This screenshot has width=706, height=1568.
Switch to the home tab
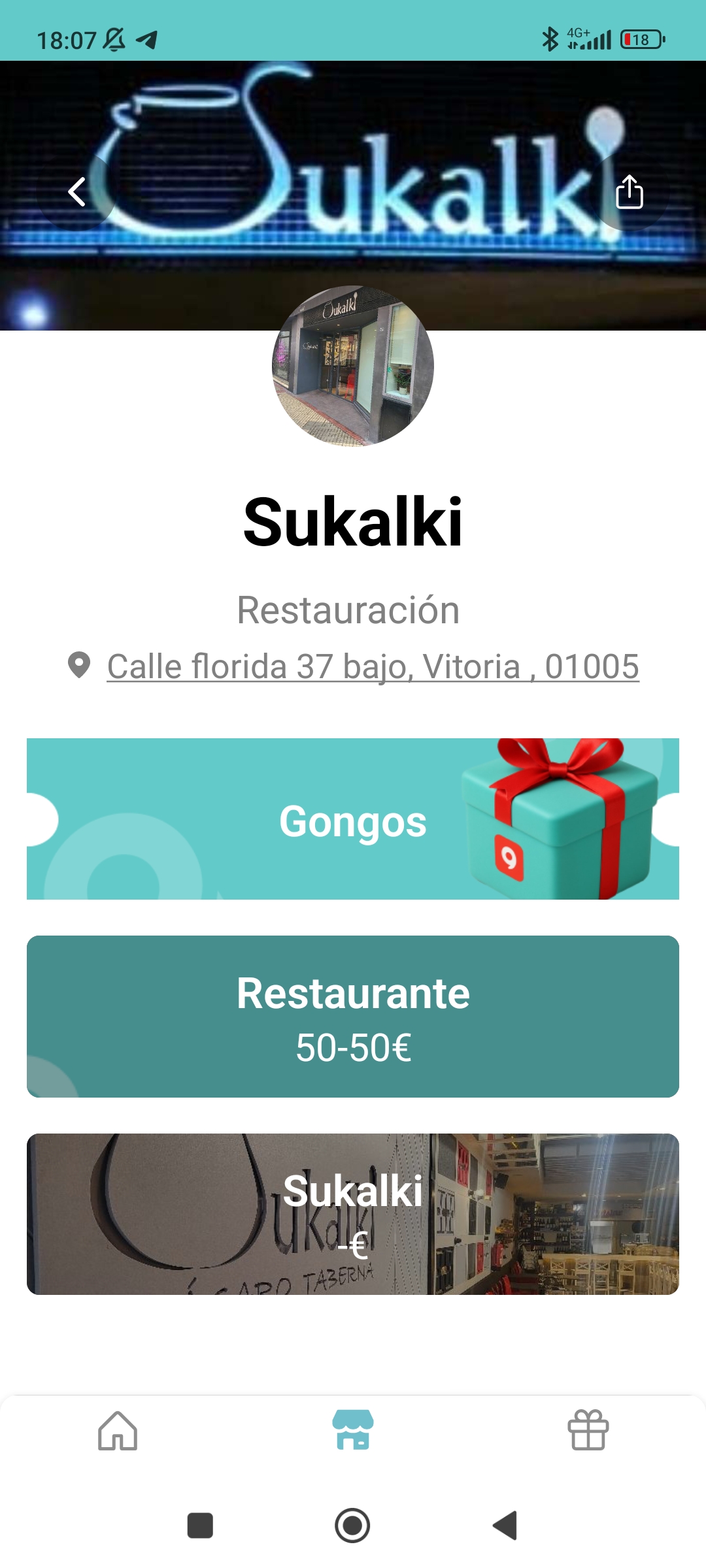(x=118, y=1430)
